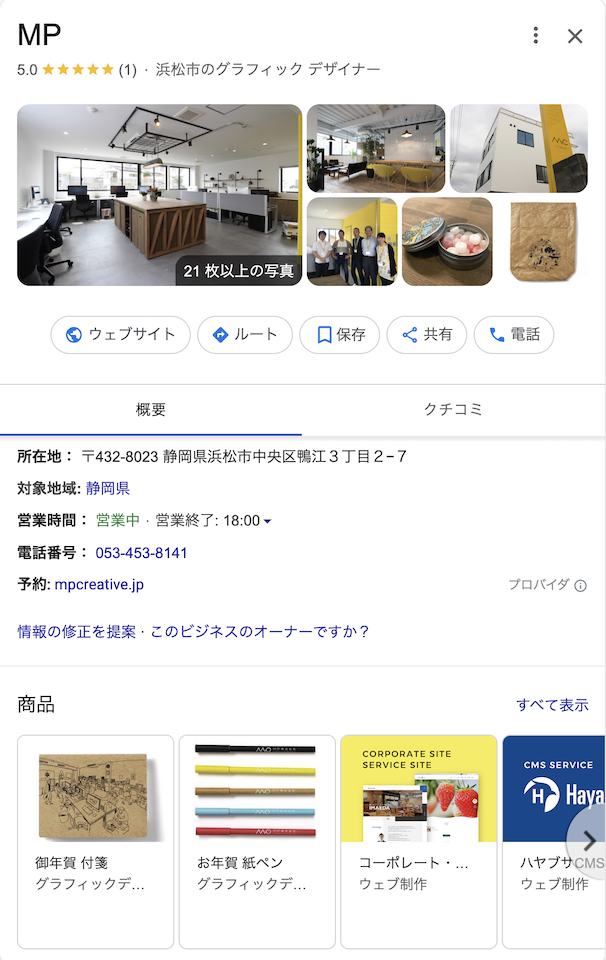Open the お年賀 紙ペン product card
The height and width of the screenshot is (960, 606).
[x=257, y=841]
